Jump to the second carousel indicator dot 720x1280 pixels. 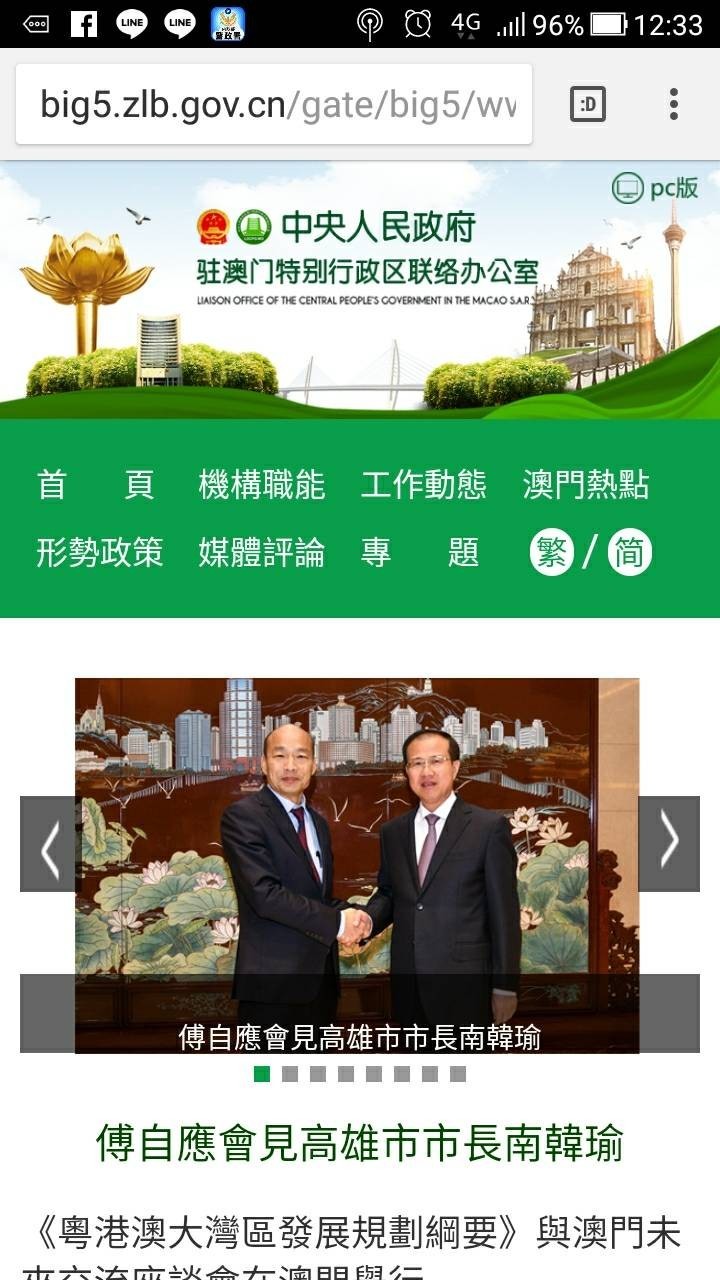(290, 1074)
